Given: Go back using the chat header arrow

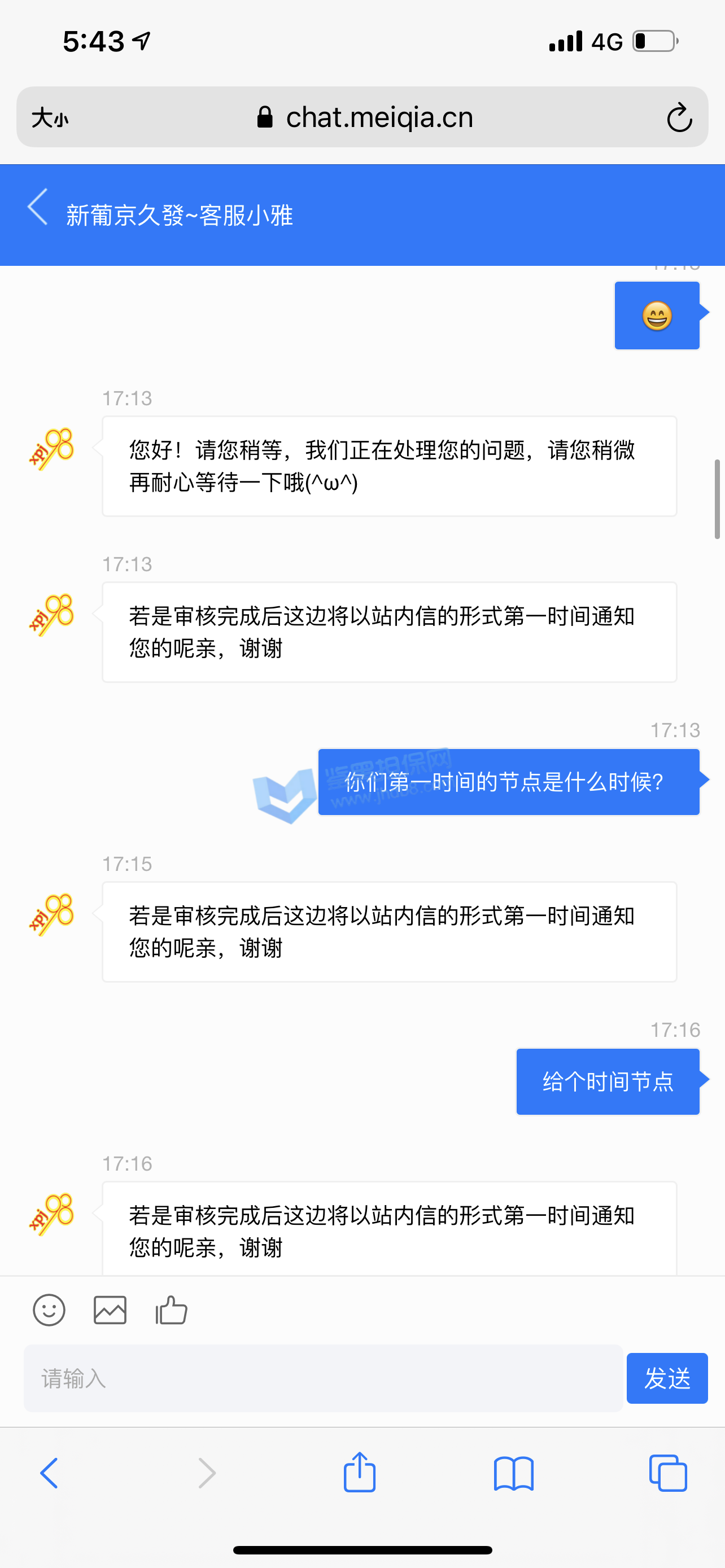Looking at the screenshot, I should (38, 208).
